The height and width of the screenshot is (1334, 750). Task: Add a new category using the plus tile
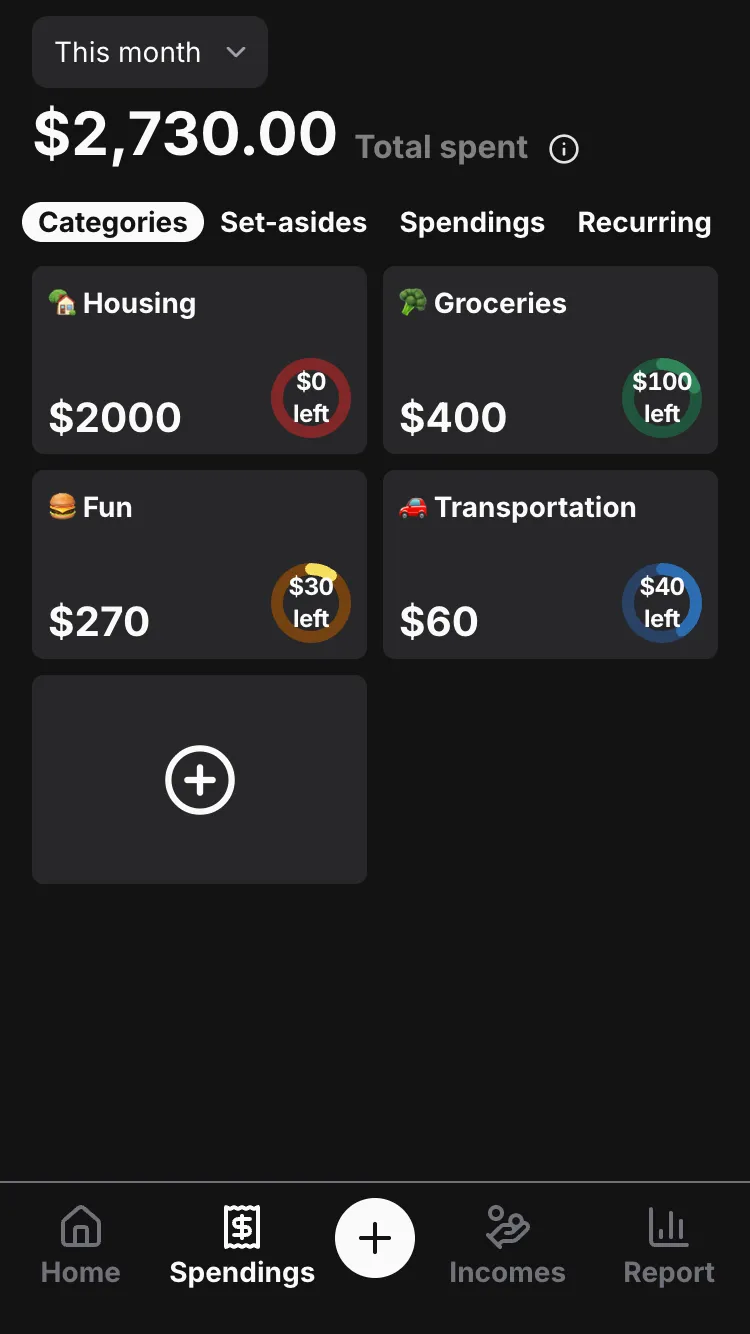(x=199, y=779)
